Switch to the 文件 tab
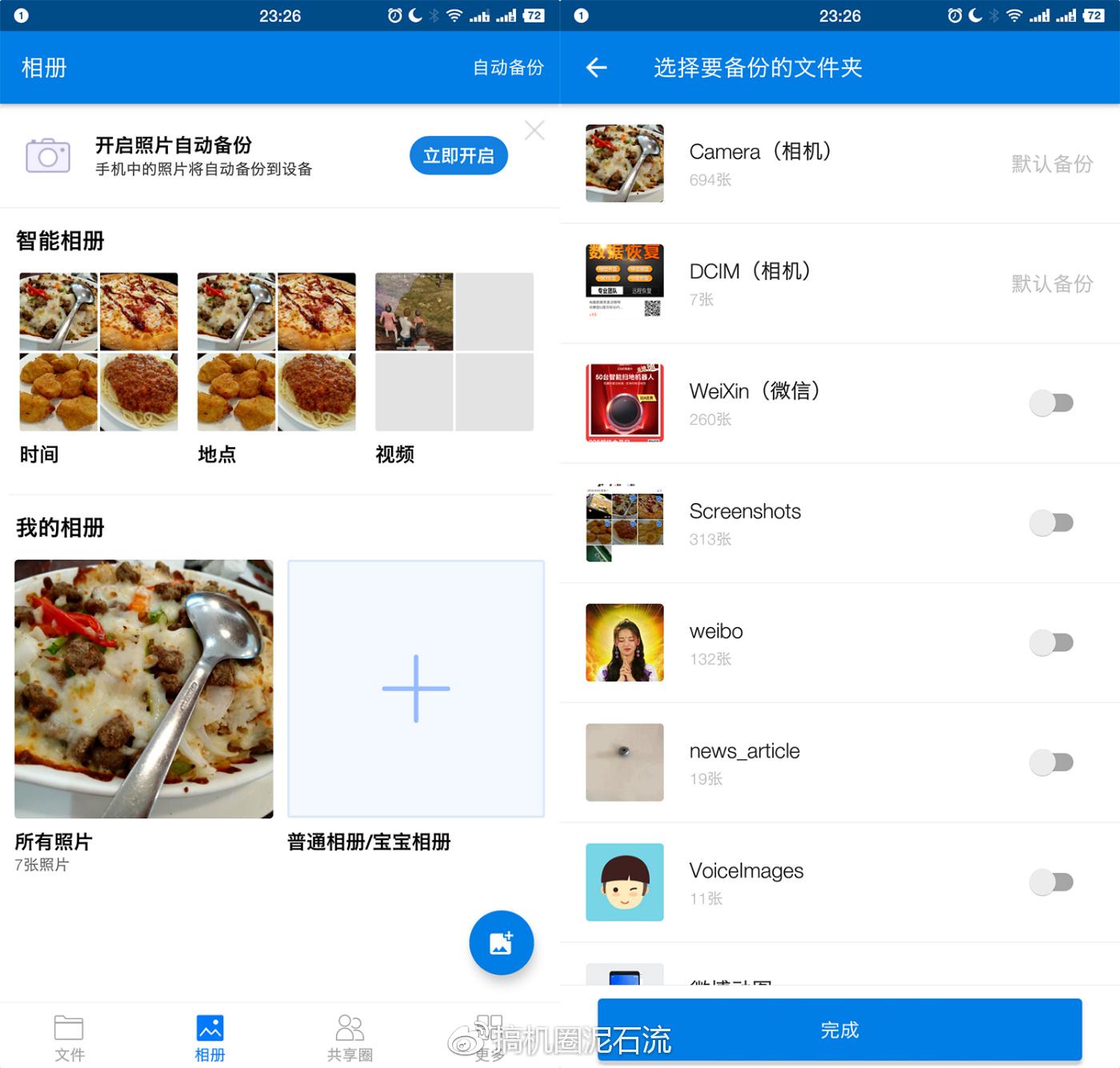 click(70, 1038)
